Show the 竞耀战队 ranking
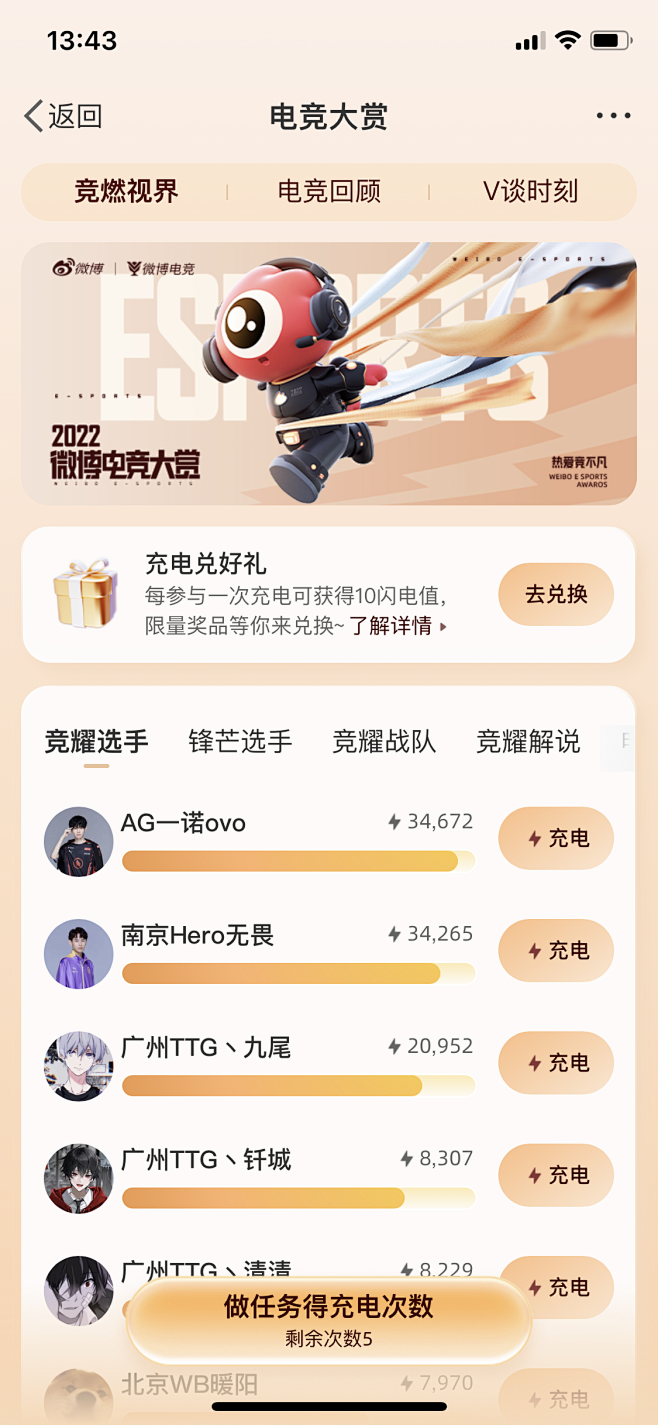 pyautogui.click(x=384, y=742)
